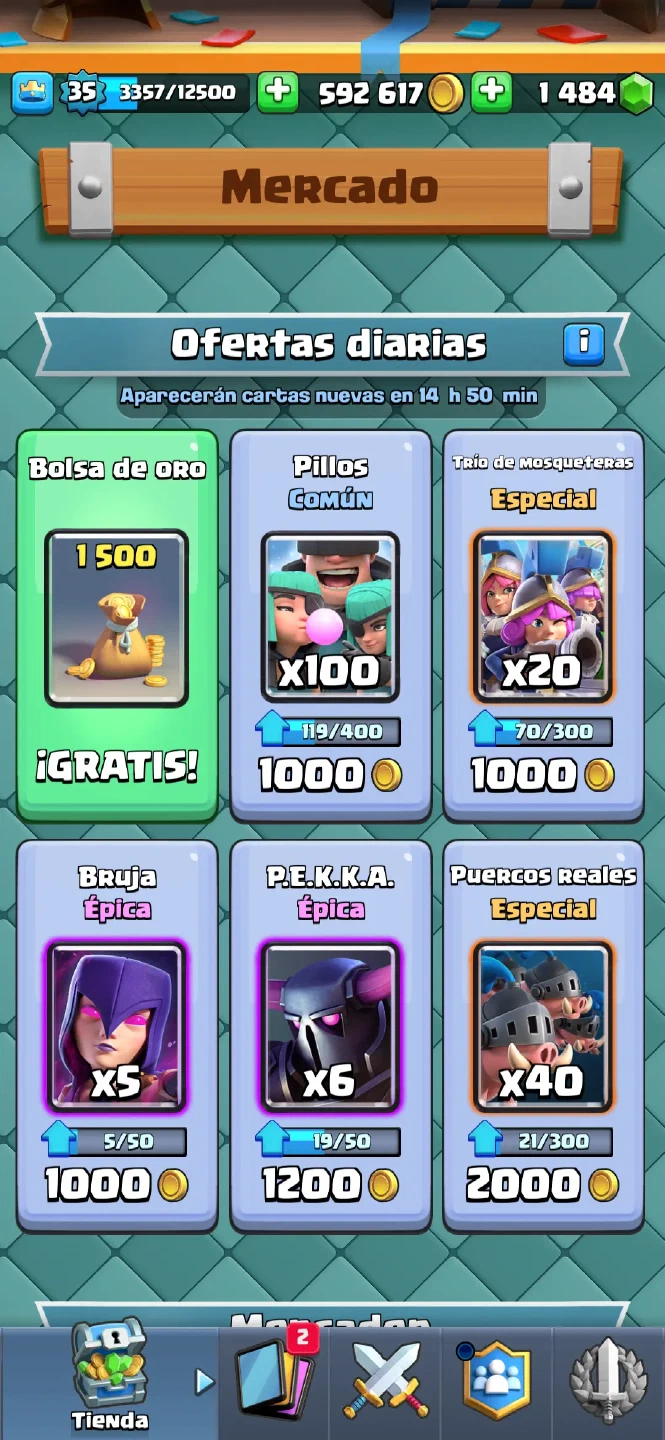
Task: Add more gold with the plus button
Action: (x=278, y=93)
